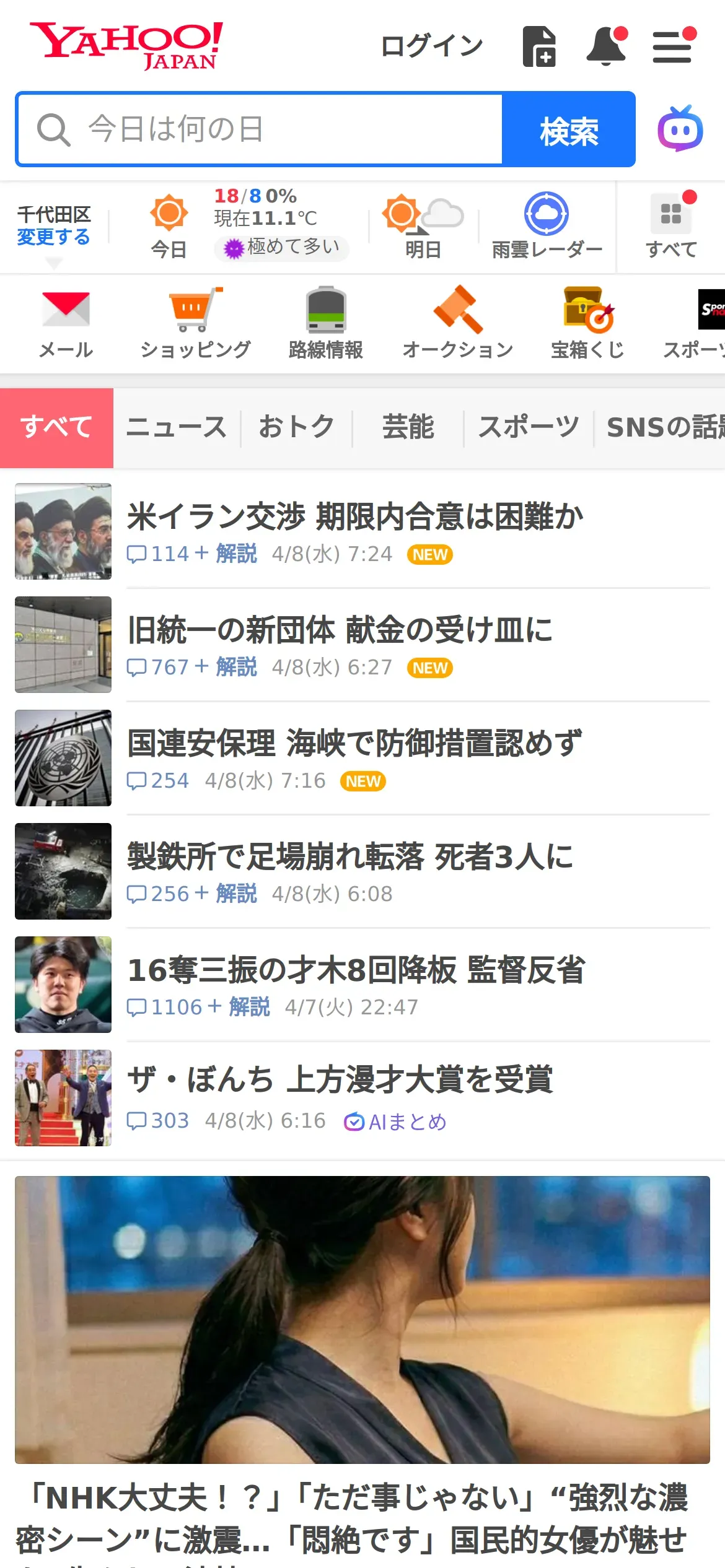Open the 製鉄所で足場崩れ転落 article
The height and width of the screenshot is (1568, 725).
[362, 871]
